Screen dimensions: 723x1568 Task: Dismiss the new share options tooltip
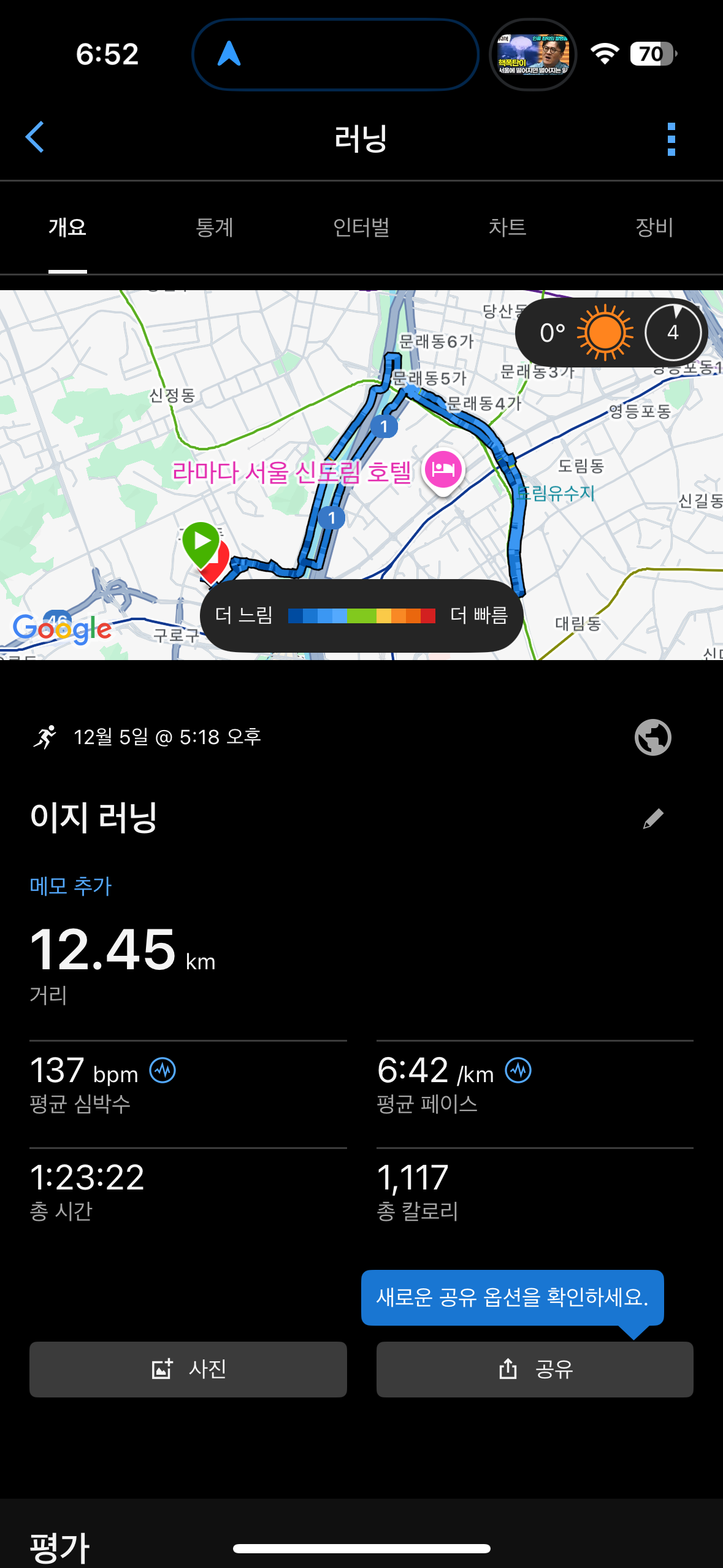tap(512, 1297)
